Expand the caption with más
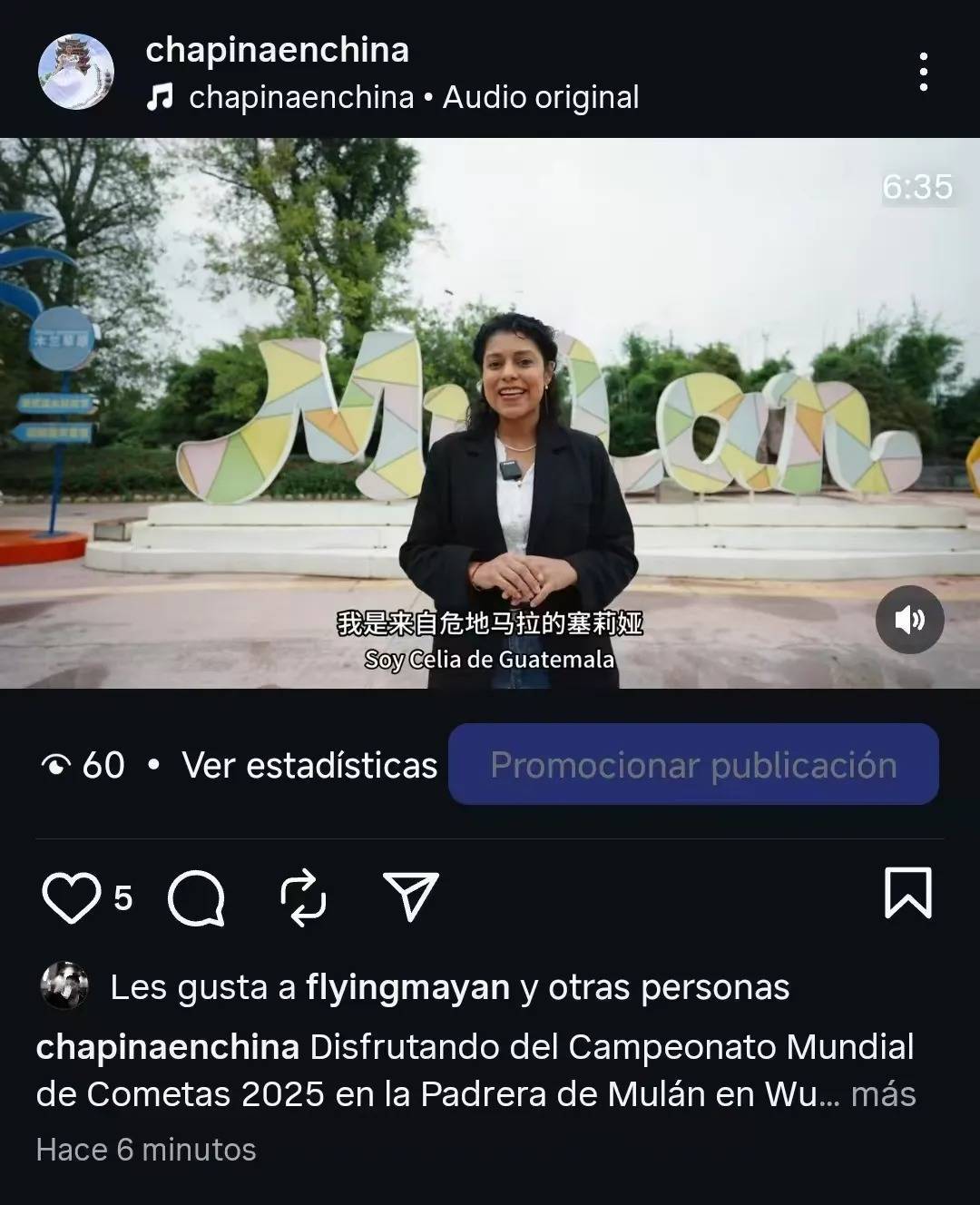The image size is (980, 1205). pyautogui.click(x=883, y=1094)
